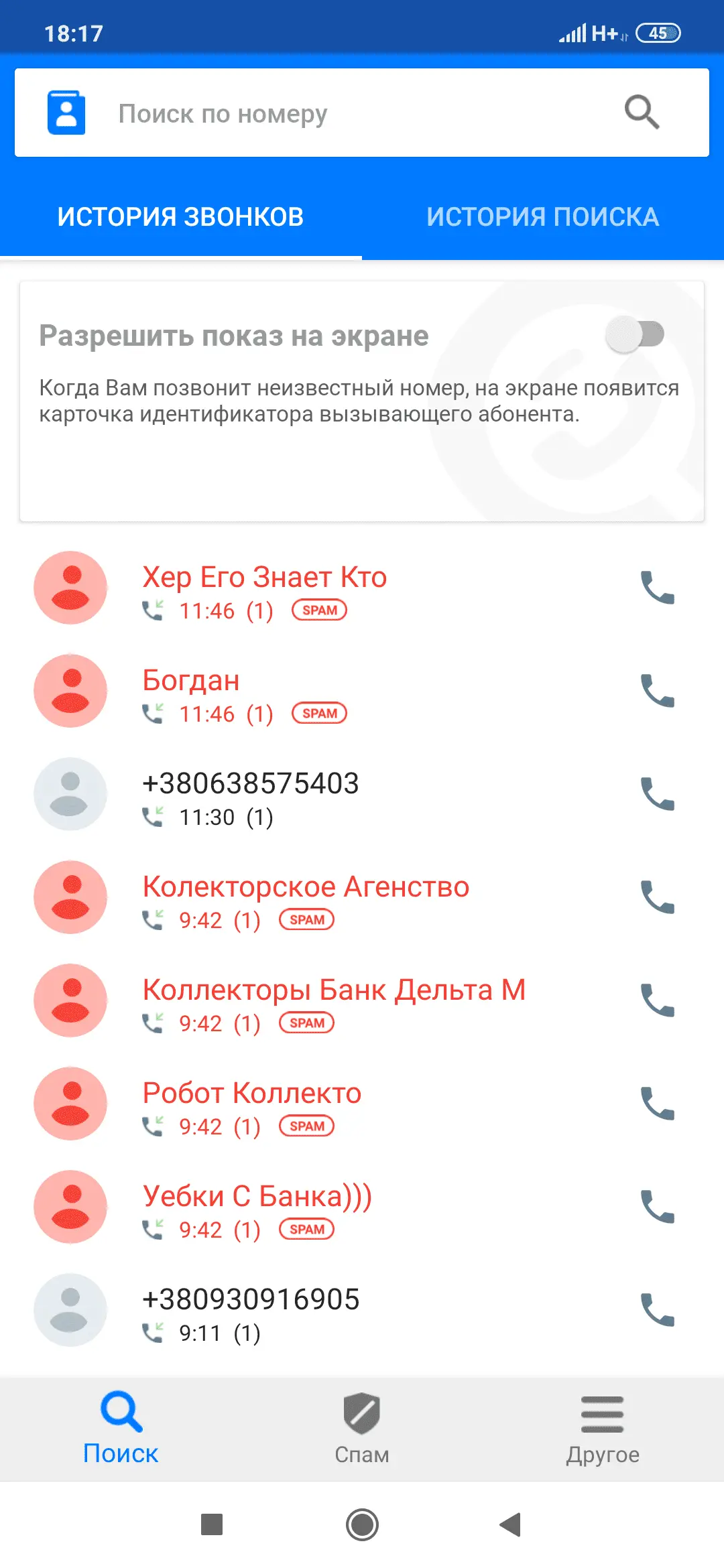Image resolution: width=724 pixels, height=1568 pixels.
Task: Go back with system back button
Action: click(511, 1524)
